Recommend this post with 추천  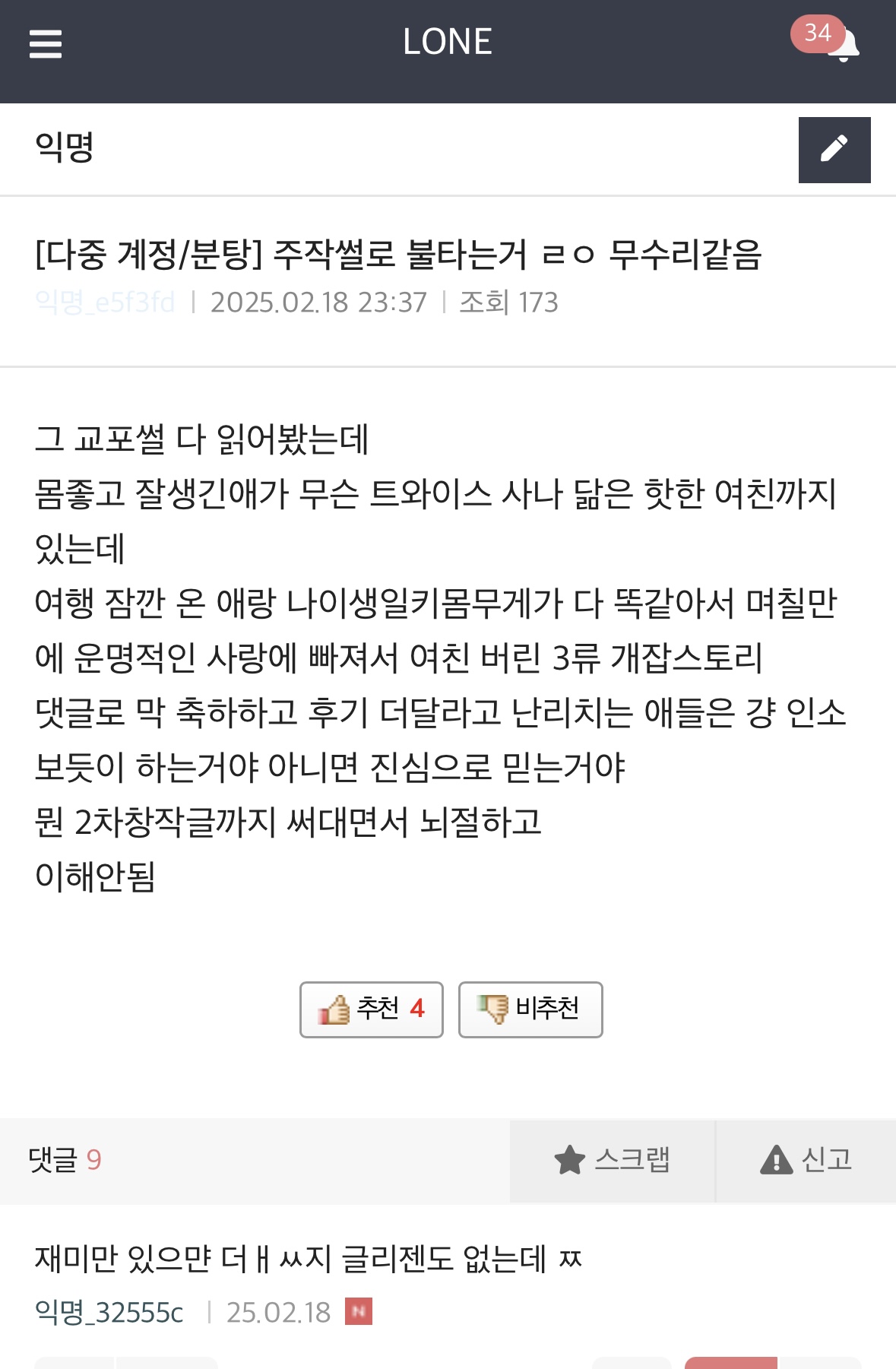[x=371, y=1009]
